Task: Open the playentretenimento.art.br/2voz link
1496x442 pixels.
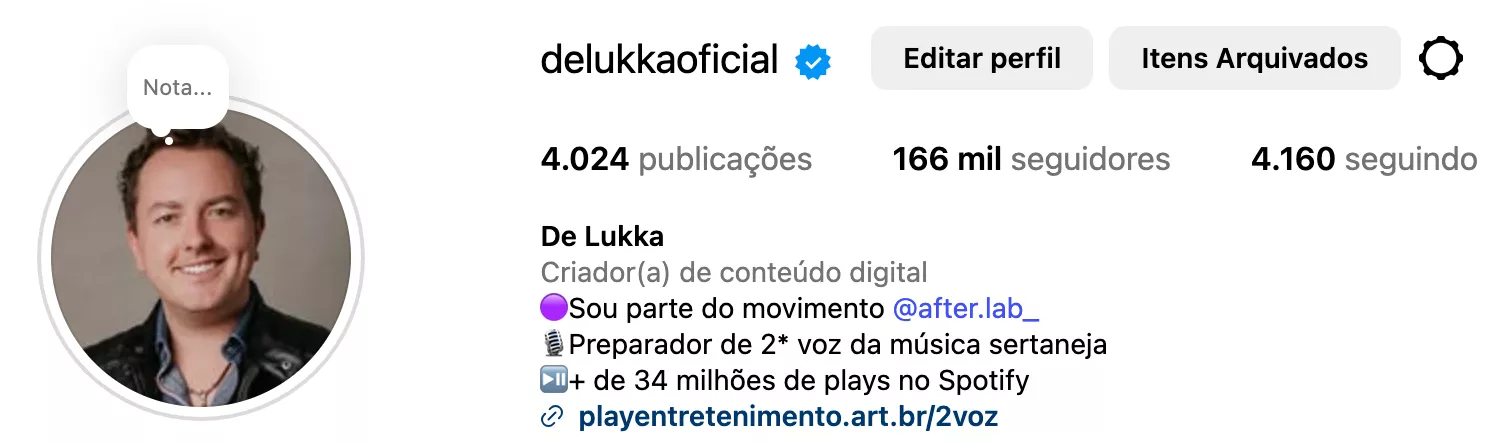Action: click(787, 417)
